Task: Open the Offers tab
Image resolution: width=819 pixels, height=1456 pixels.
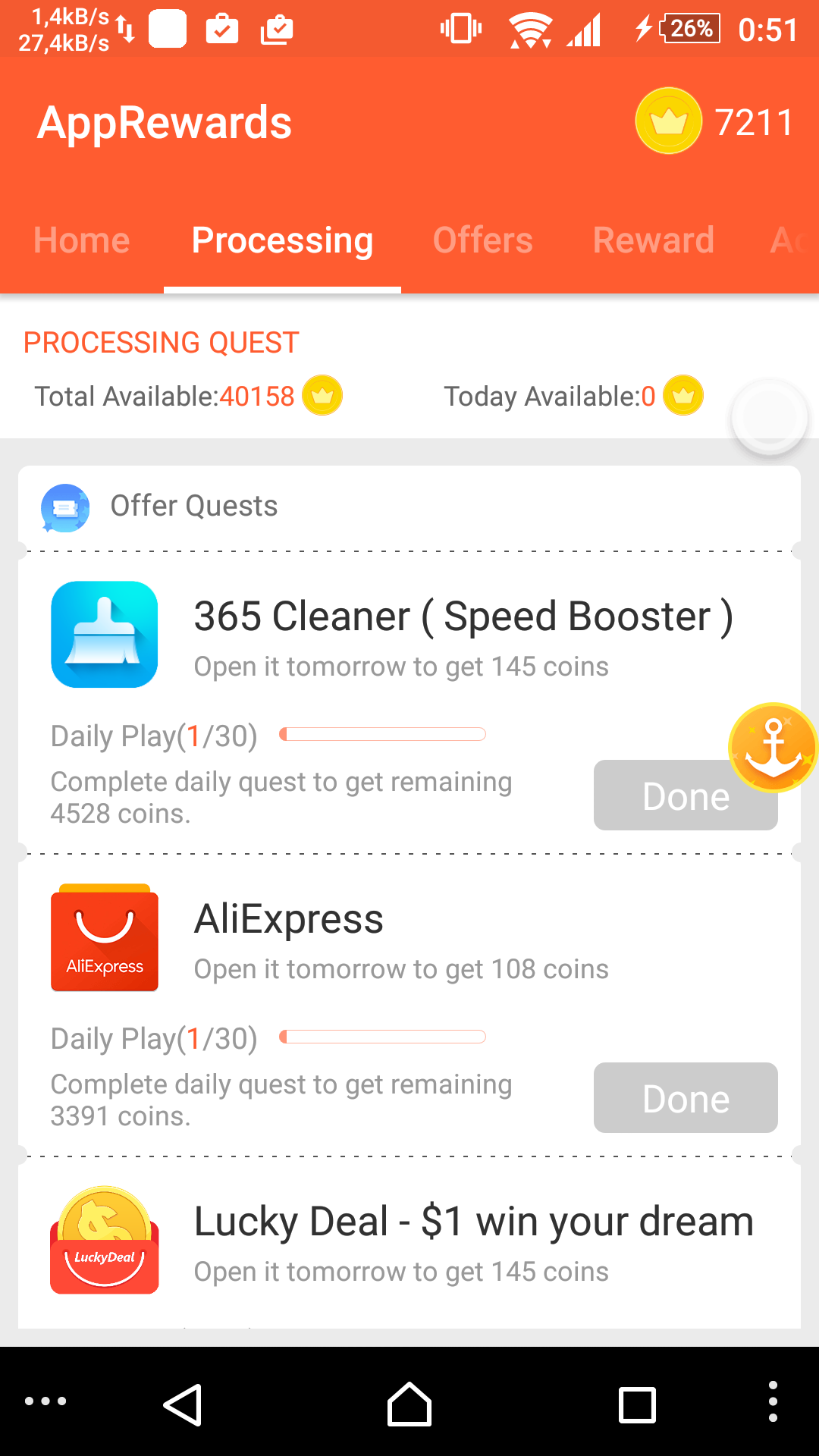Action: click(x=482, y=240)
